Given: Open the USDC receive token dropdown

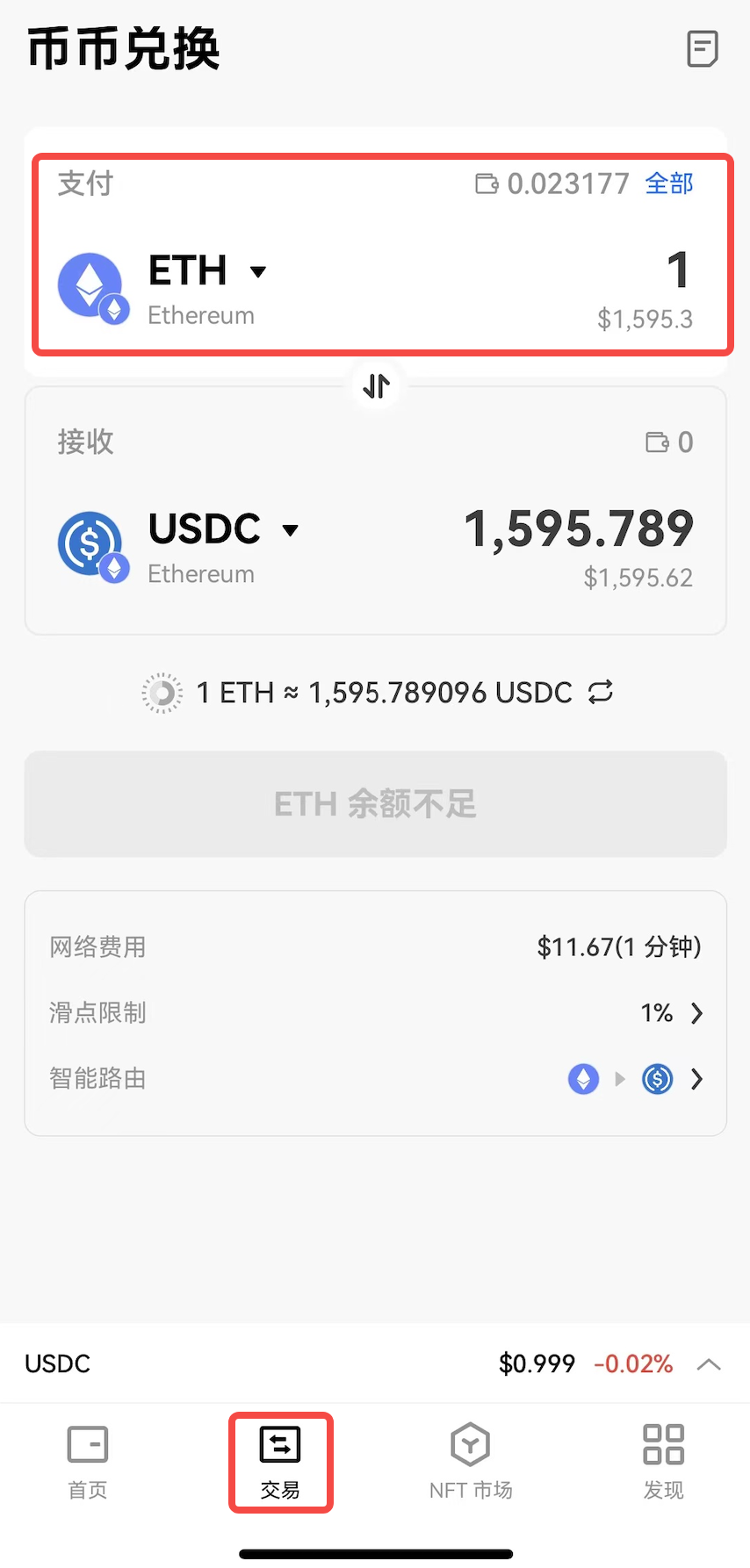Looking at the screenshot, I should (223, 529).
